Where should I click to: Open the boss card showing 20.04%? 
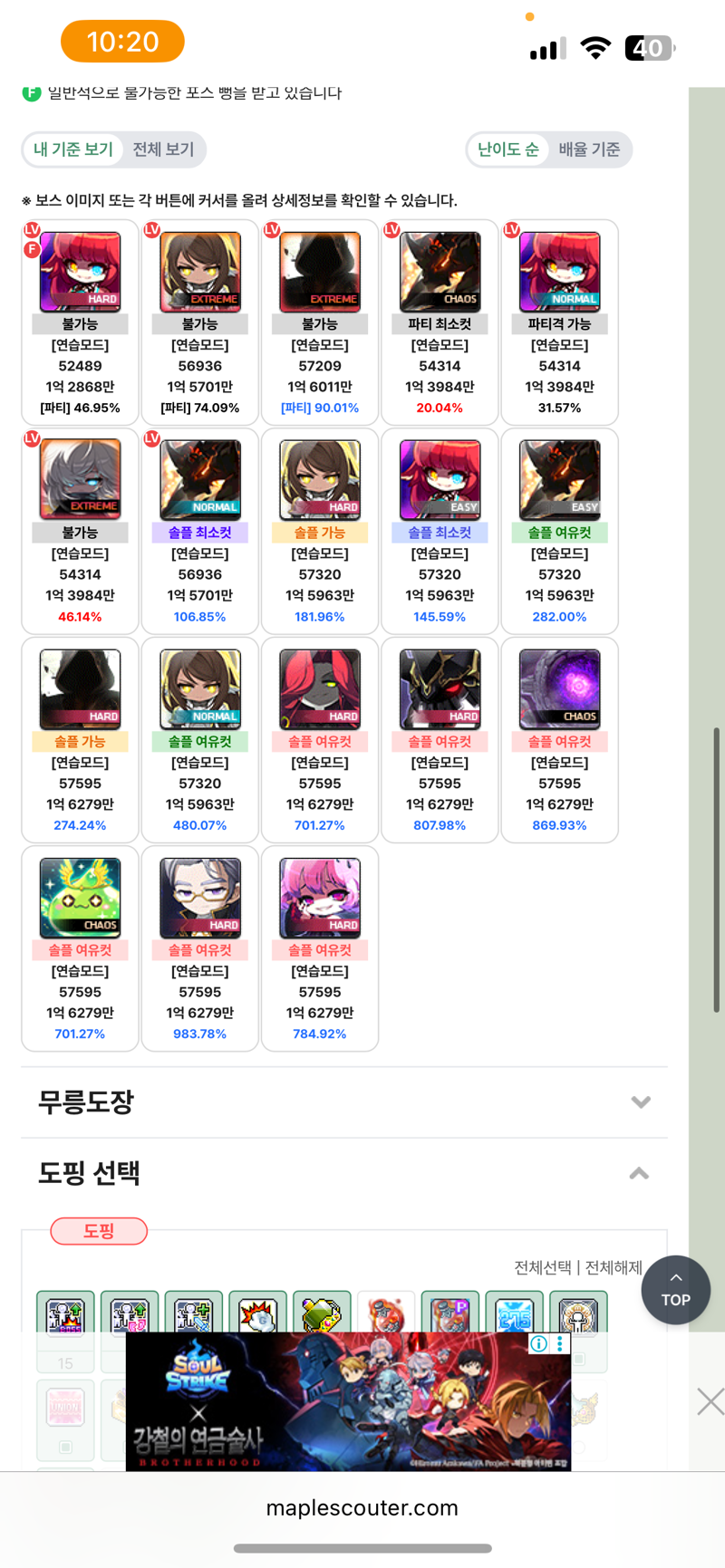point(440,322)
